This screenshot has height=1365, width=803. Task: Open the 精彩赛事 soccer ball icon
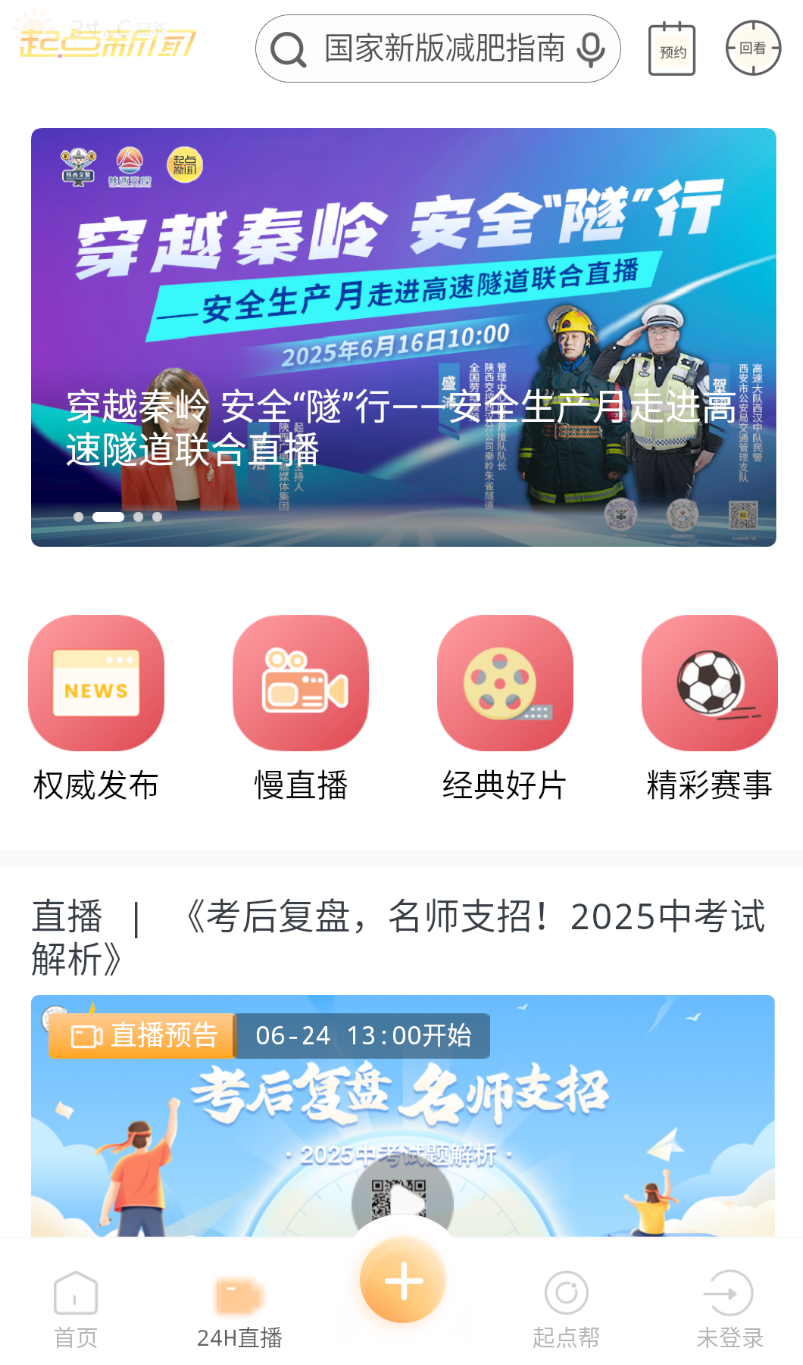click(709, 683)
